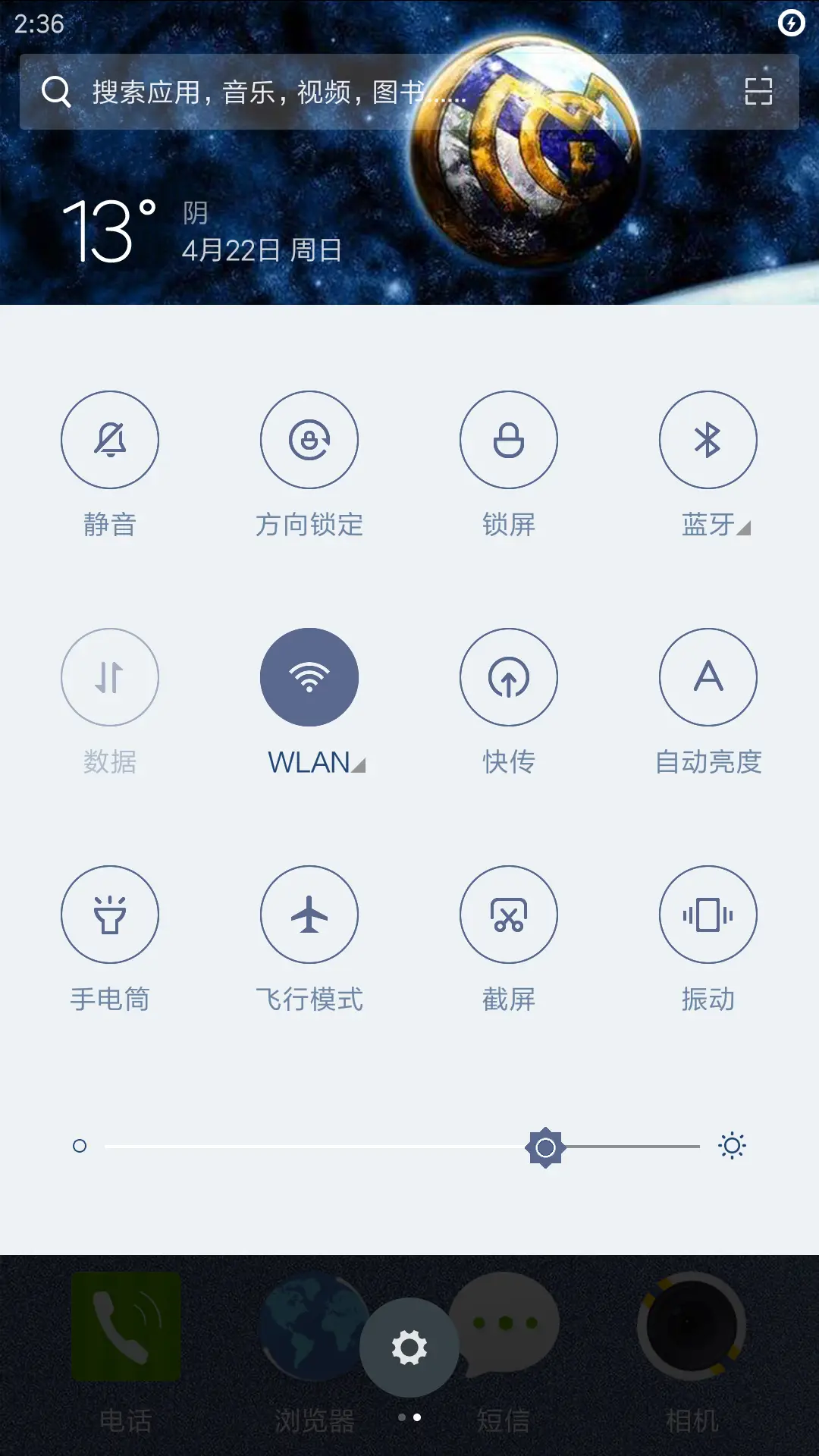Turn off WLAN
This screenshot has width=819, height=1456.
[x=309, y=677]
